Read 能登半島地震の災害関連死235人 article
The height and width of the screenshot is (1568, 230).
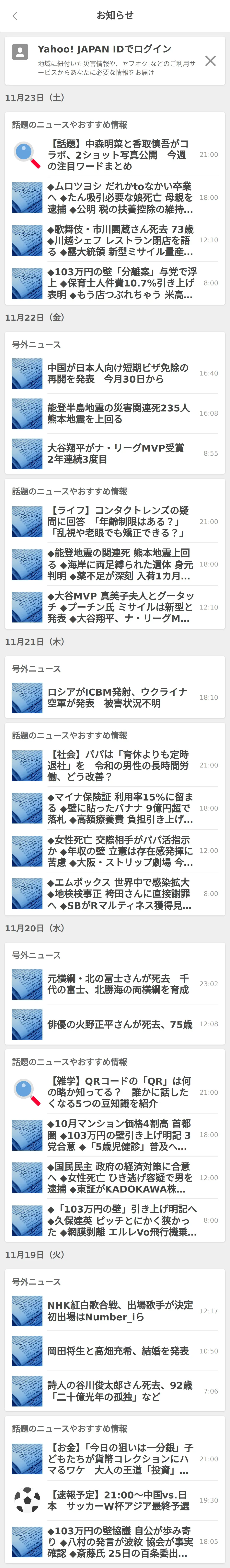coord(119,413)
